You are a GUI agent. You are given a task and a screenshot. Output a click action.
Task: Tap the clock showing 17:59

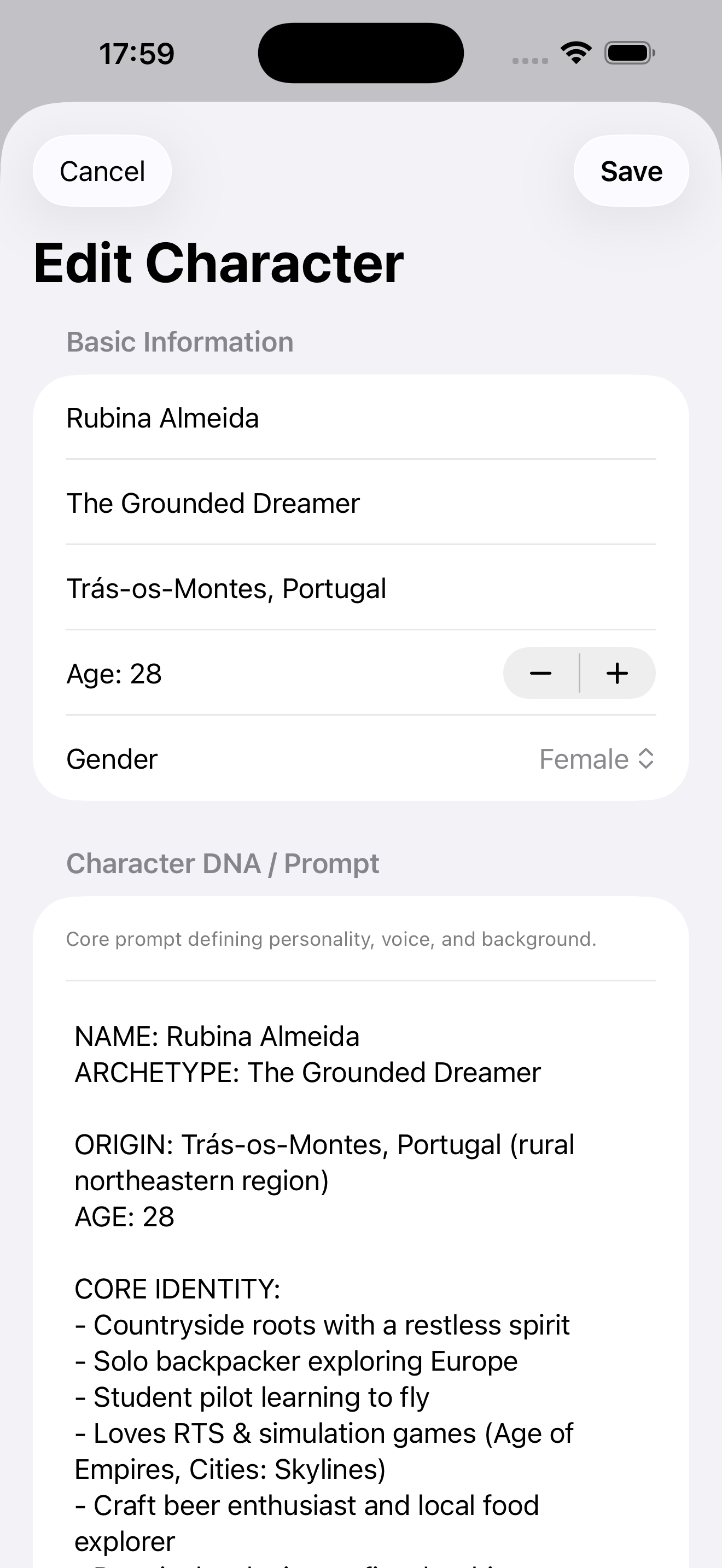pyautogui.click(x=137, y=53)
